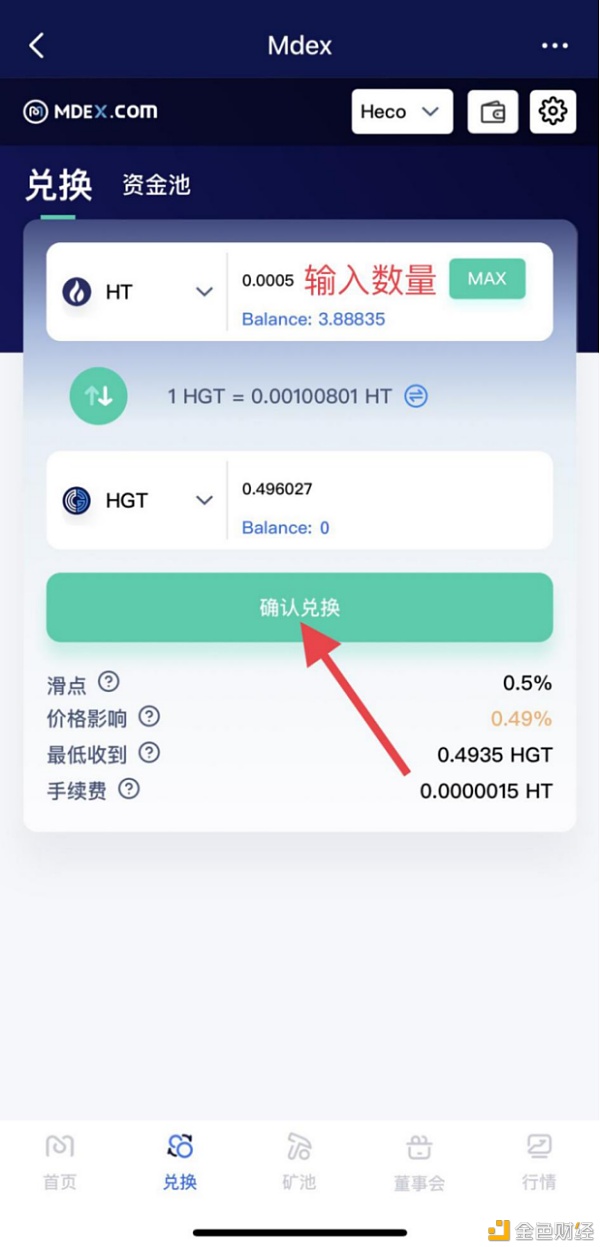Switch to the 资金池 tab

click(156, 184)
